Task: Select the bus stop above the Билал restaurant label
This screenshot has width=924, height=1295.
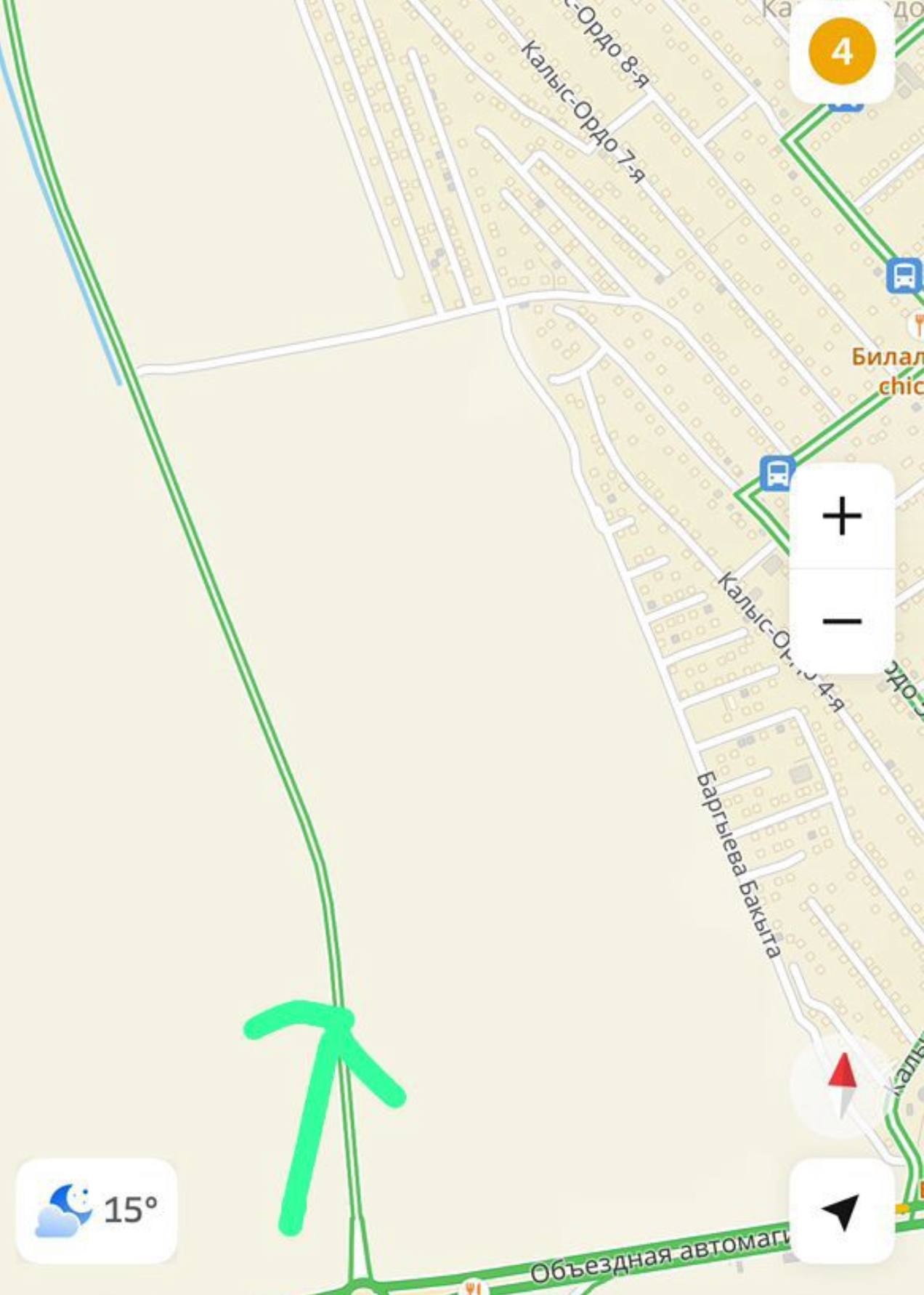Action: pos(904,275)
